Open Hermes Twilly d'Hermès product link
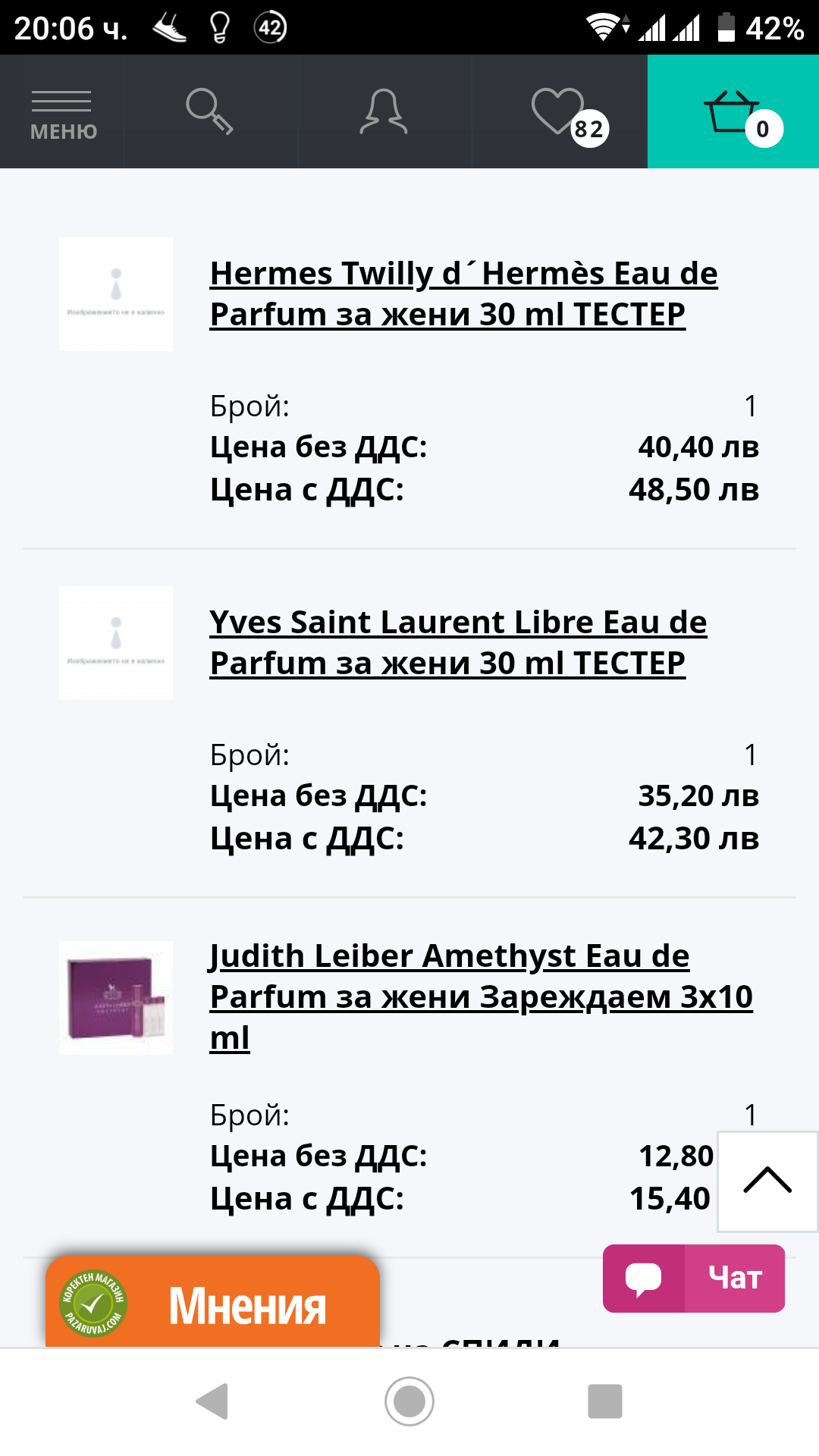 463,293
